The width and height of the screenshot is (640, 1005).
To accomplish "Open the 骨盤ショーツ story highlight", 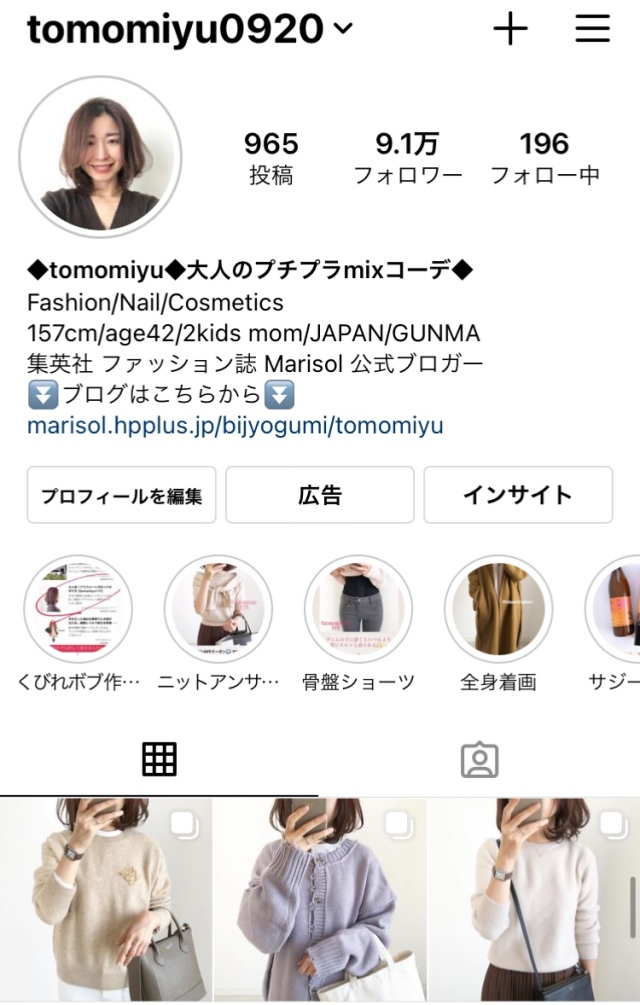I will [358, 610].
